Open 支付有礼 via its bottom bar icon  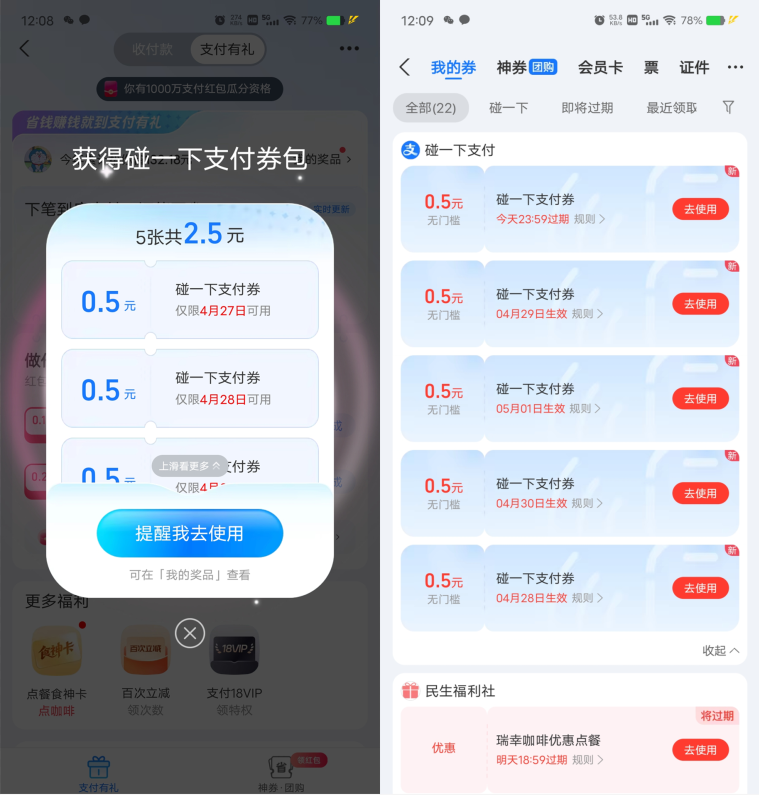96,766
